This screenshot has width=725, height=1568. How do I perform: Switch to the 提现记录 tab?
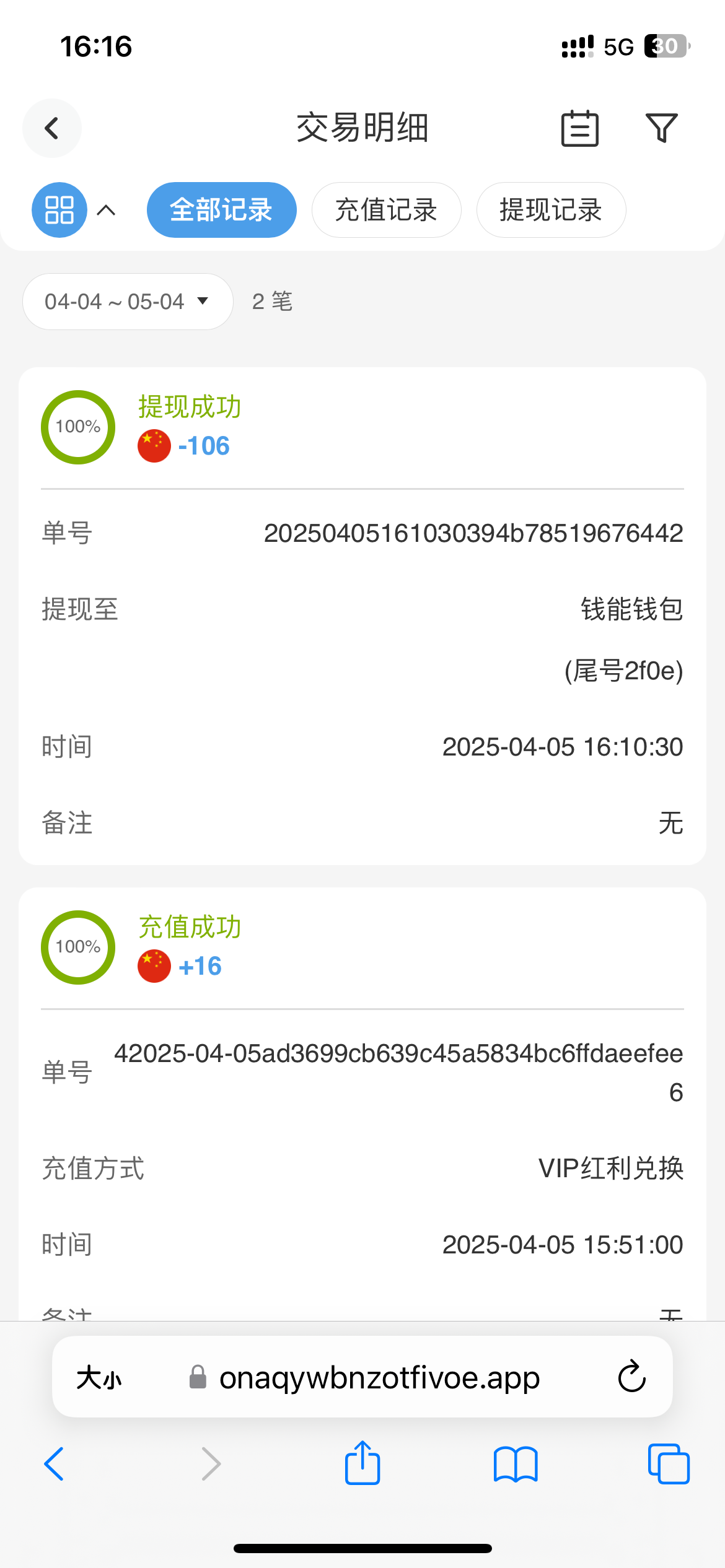coord(551,210)
